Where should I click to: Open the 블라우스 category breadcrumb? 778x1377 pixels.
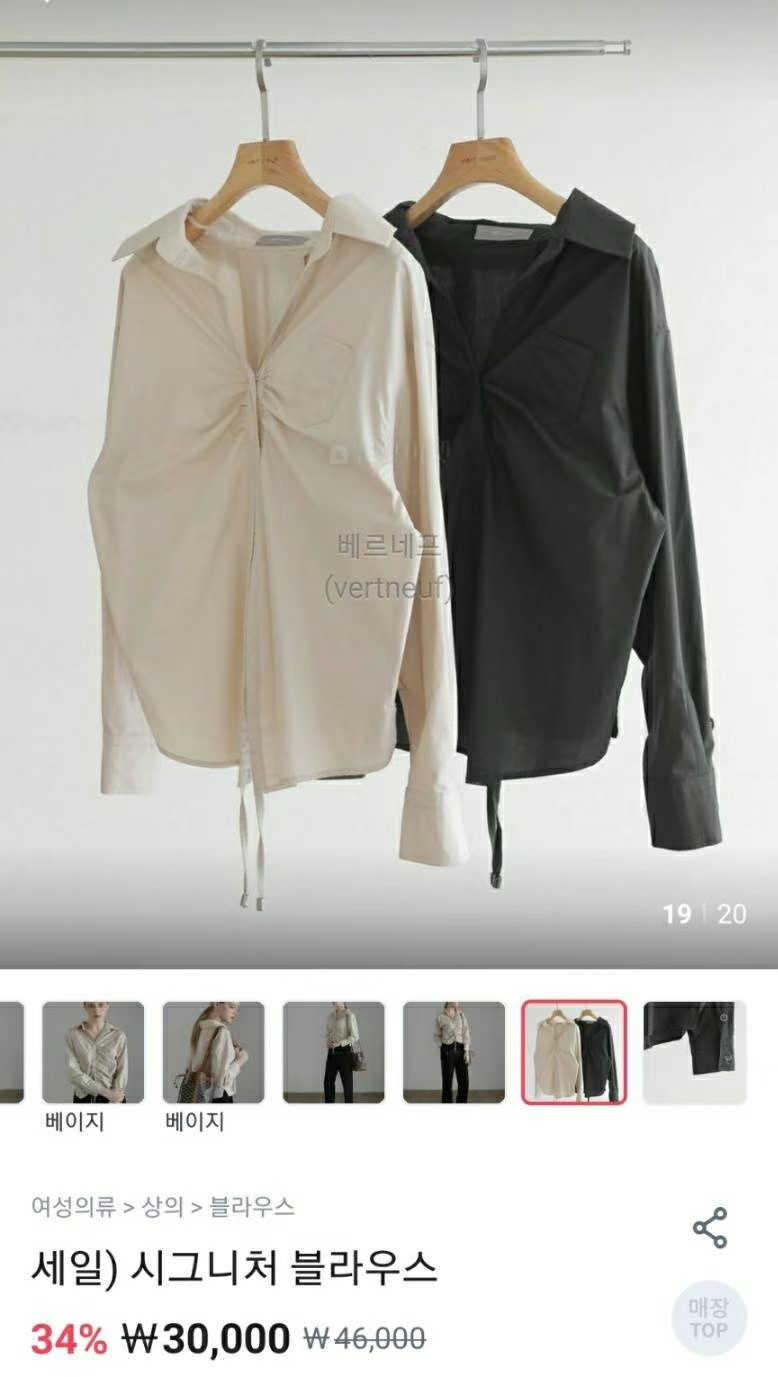pyautogui.click(x=252, y=1206)
